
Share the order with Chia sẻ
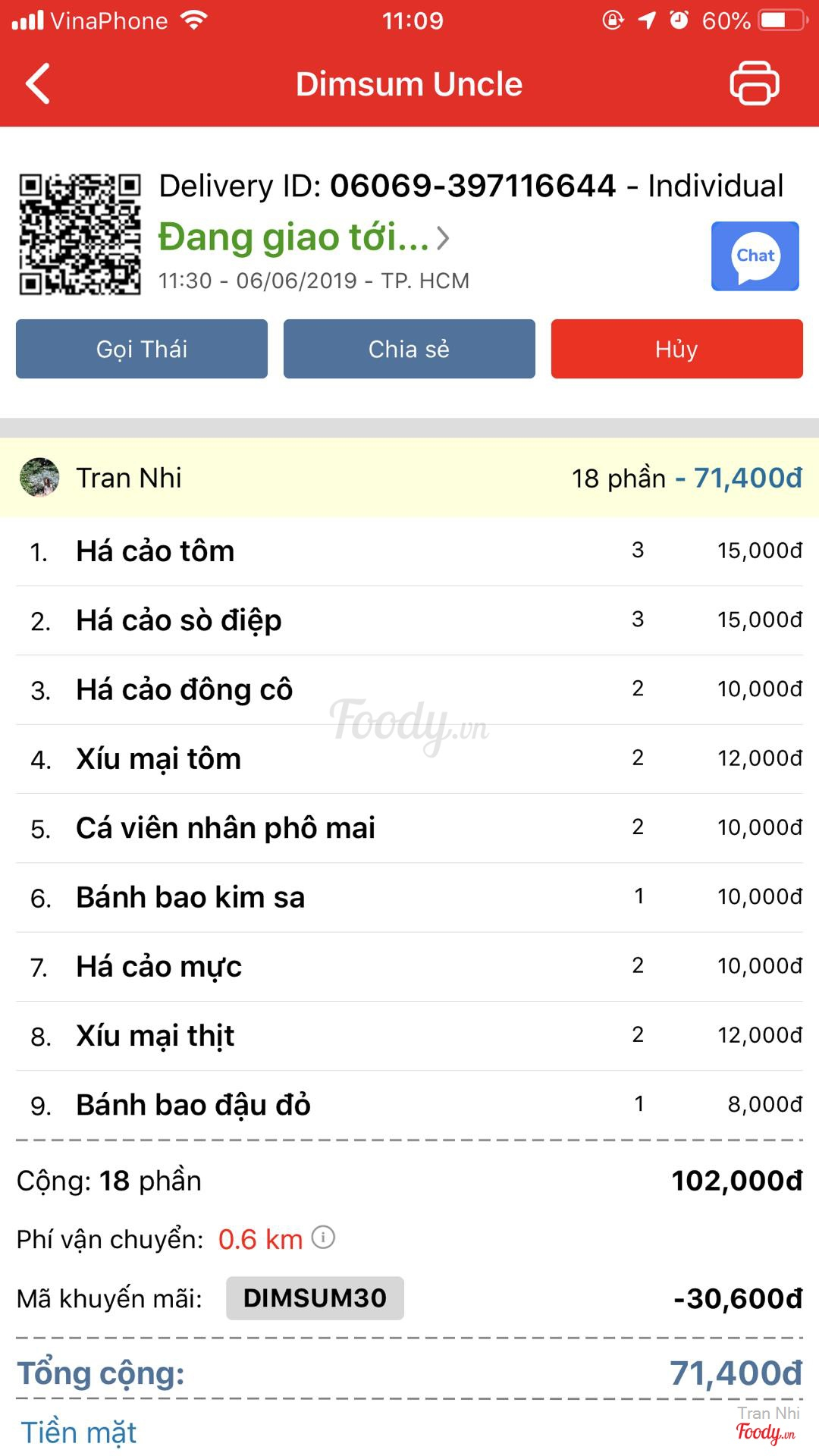(x=409, y=349)
